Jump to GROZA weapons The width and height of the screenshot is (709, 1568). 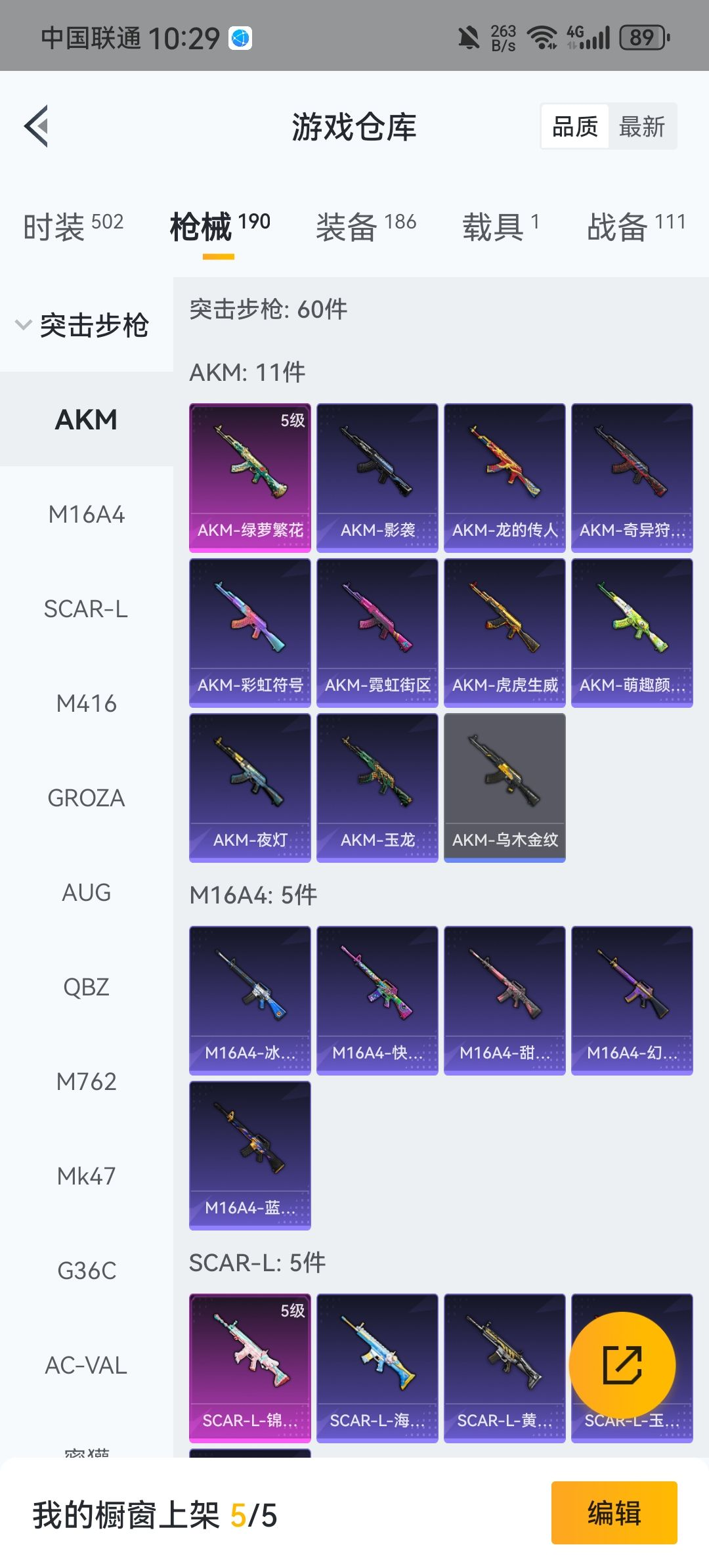[x=86, y=798]
